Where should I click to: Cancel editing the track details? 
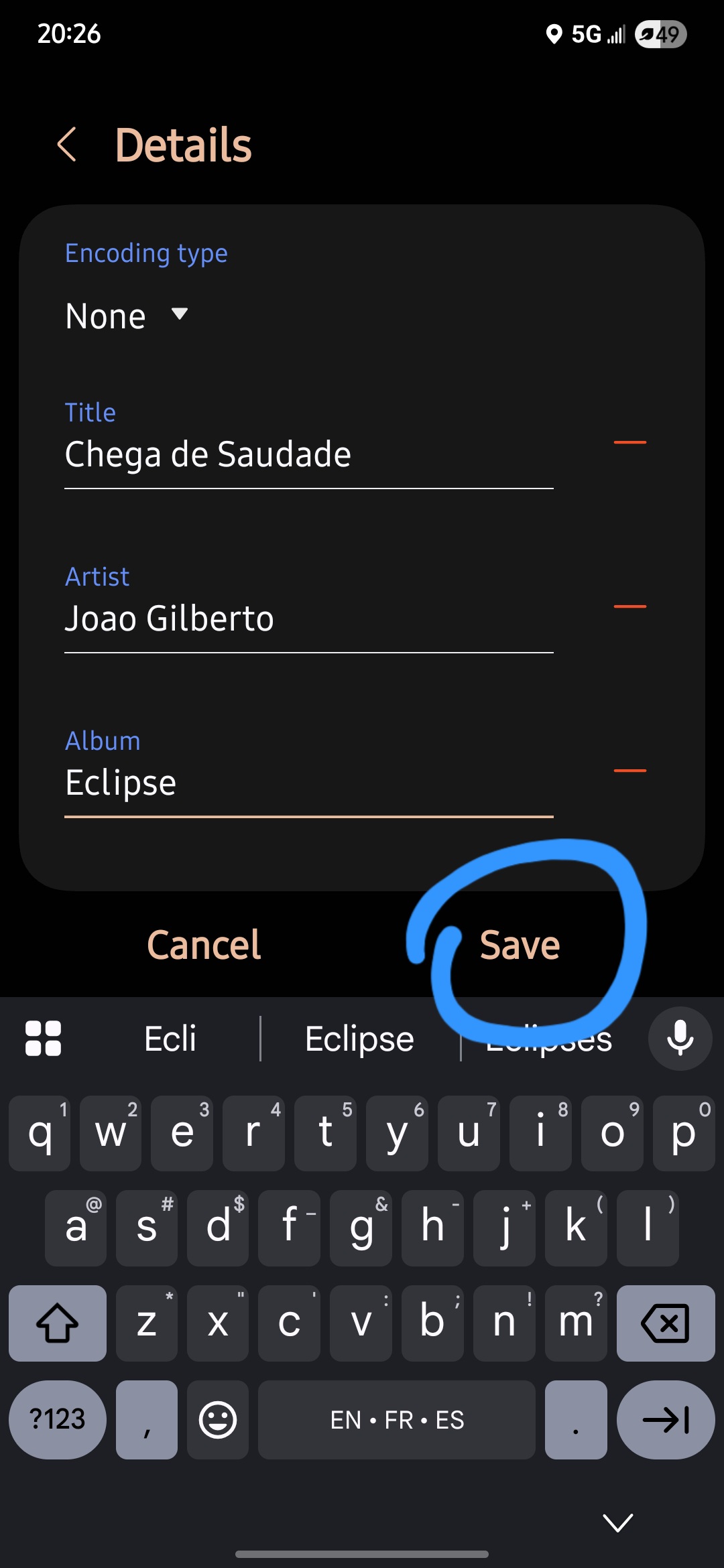[204, 945]
